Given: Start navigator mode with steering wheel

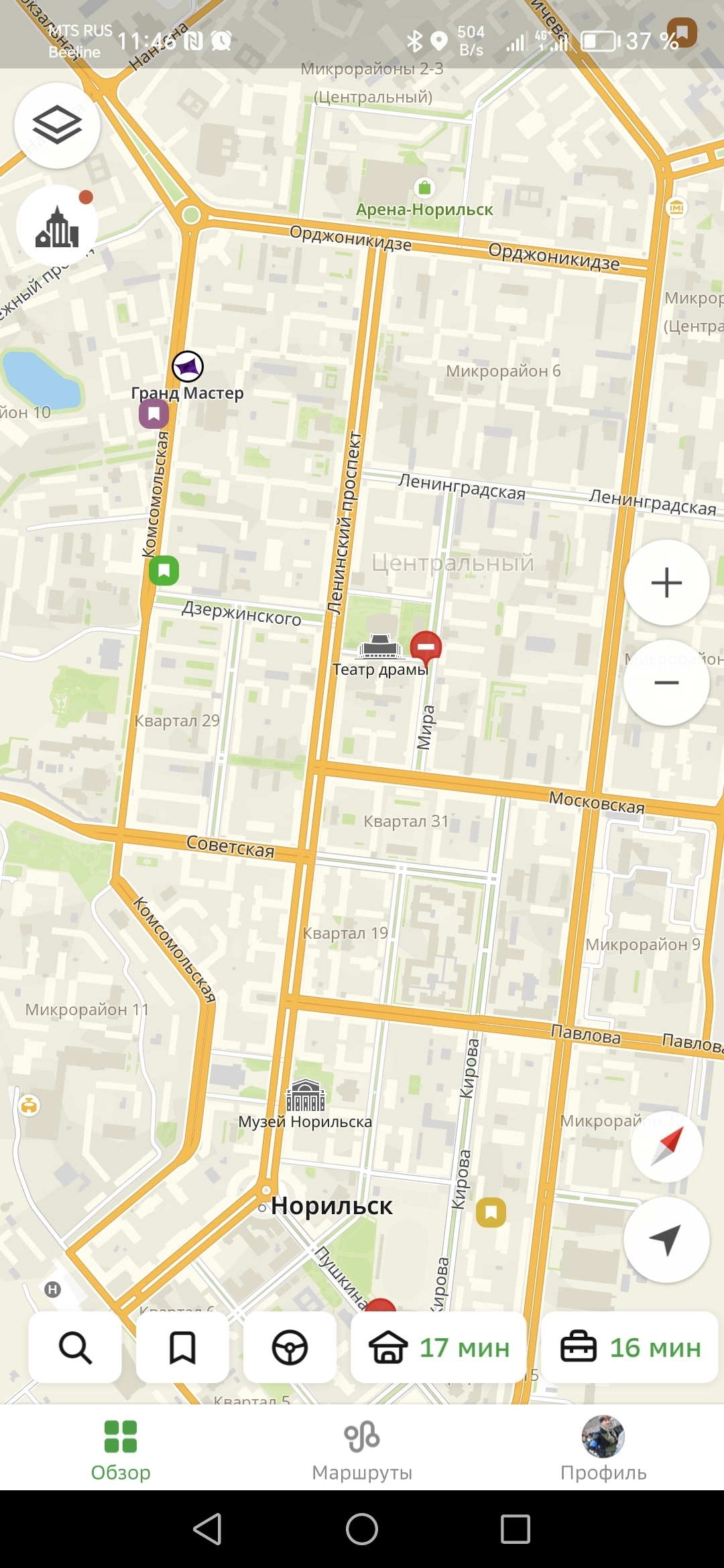Looking at the screenshot, I should [290, 1347].
